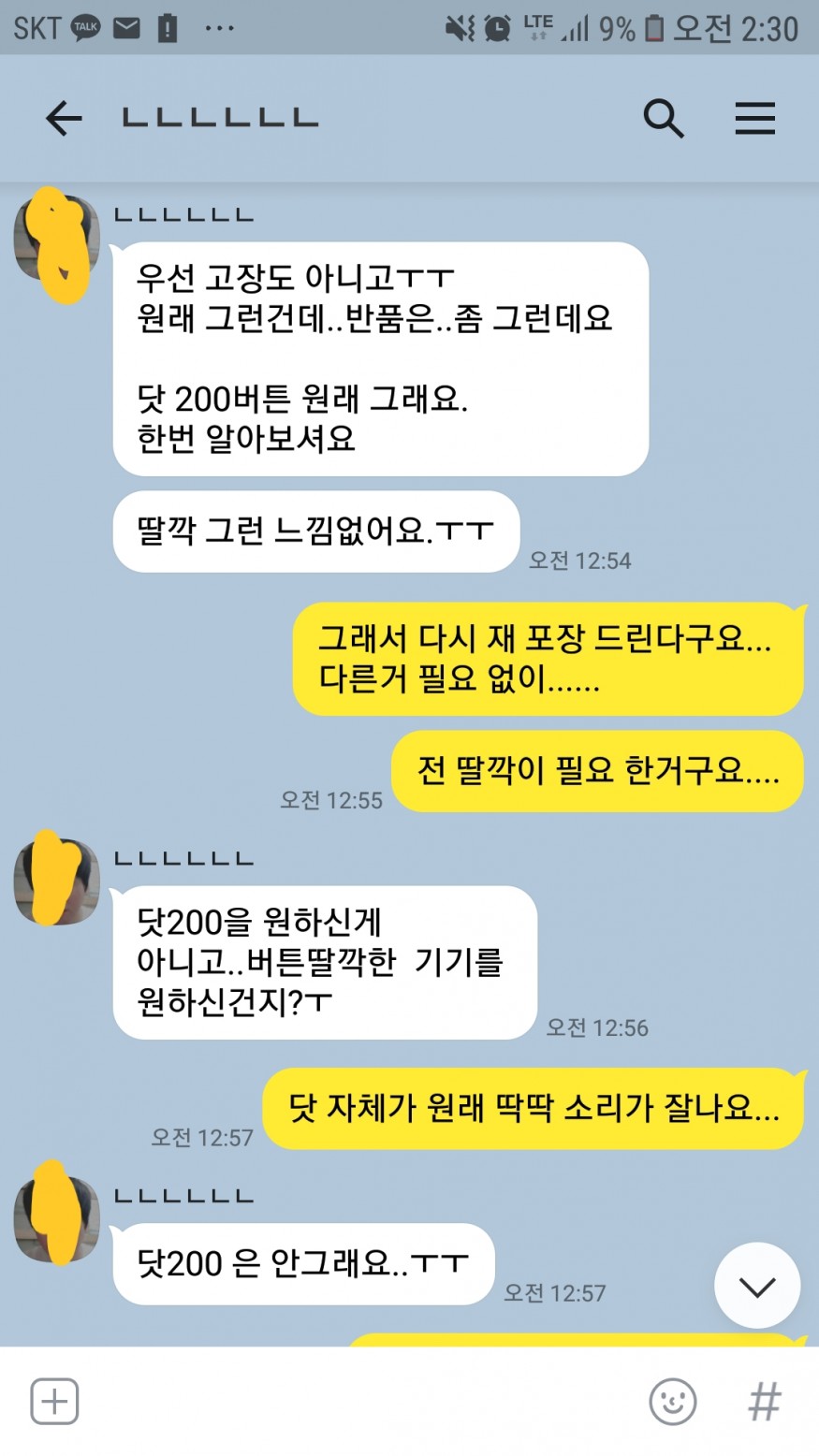This screenshot has height=1456, width=819.
Task: Search within this conversation
Action: click(663, 119)
